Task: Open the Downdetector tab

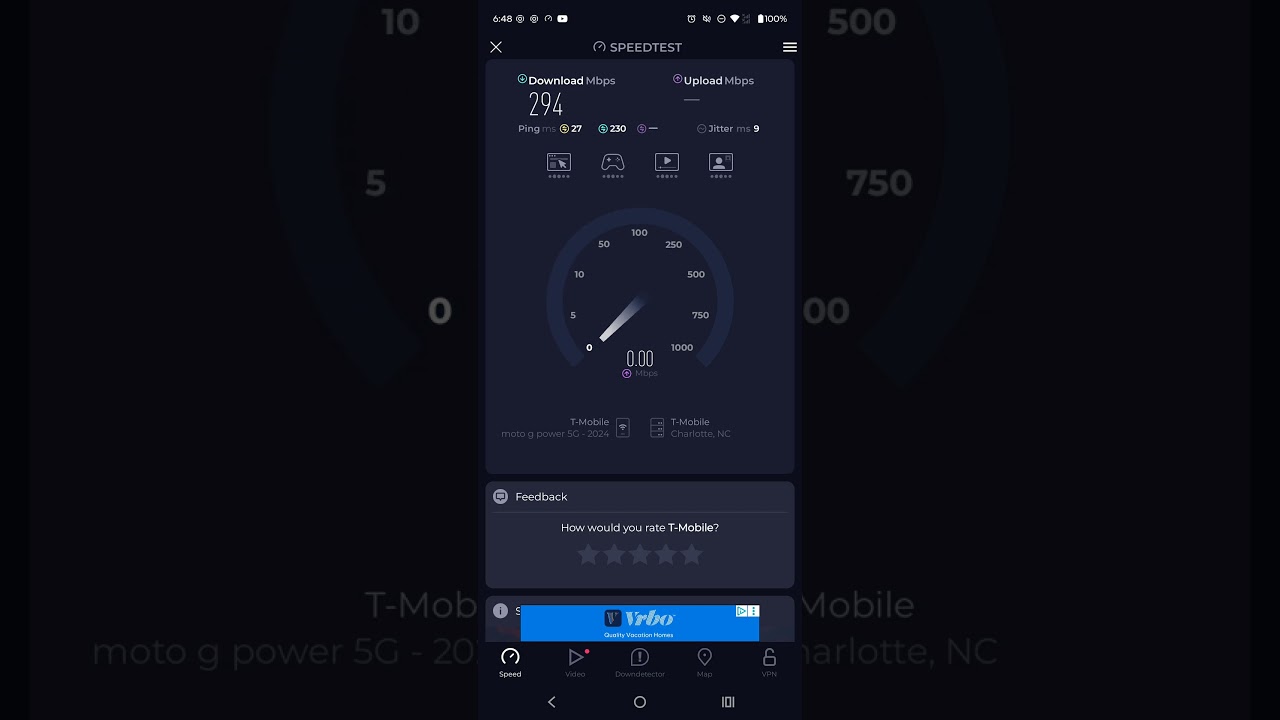Action: pyautogui.click(x=640, y=663)
